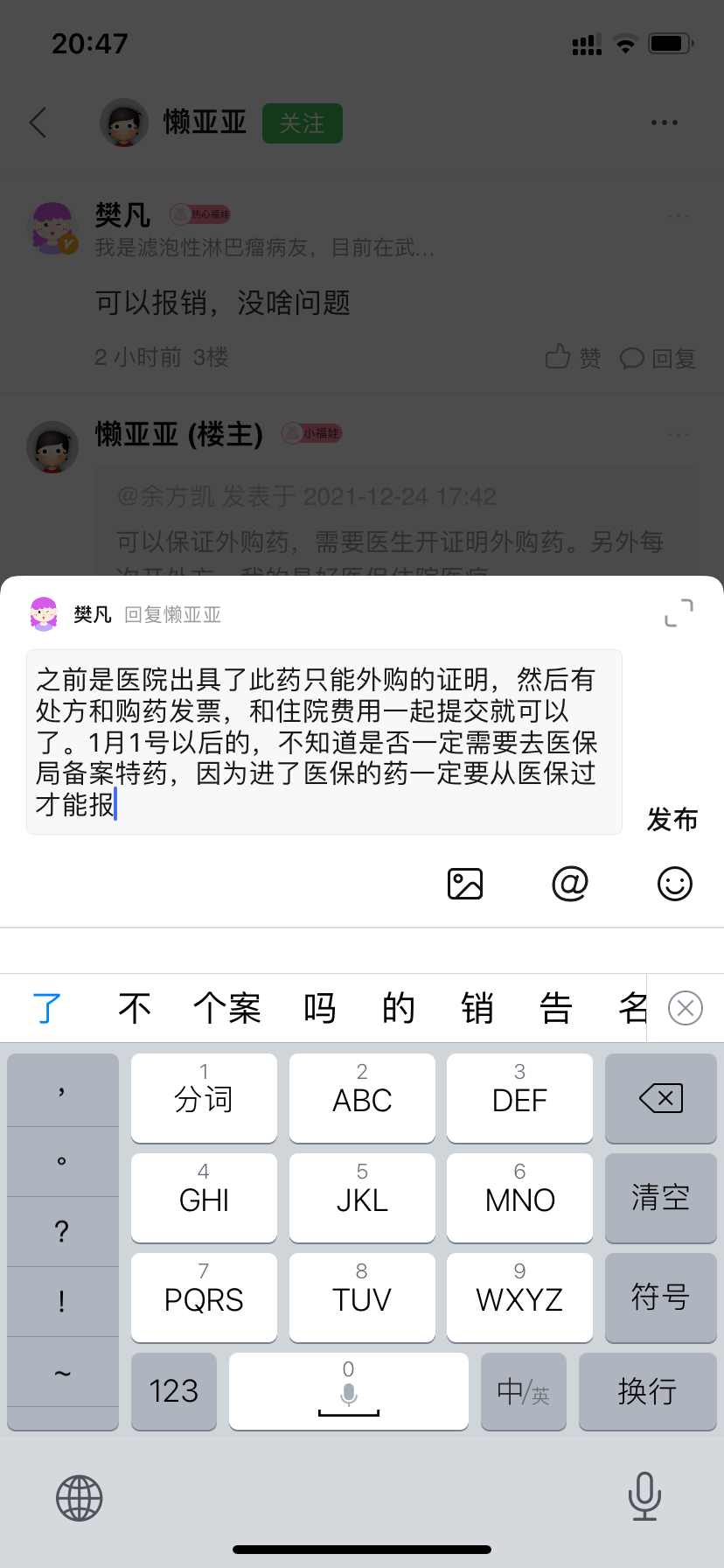This screenshot has height=1568, width=724.
Task: Open the 符号 symbols keyboard
Action: [x=660, y=1297]
